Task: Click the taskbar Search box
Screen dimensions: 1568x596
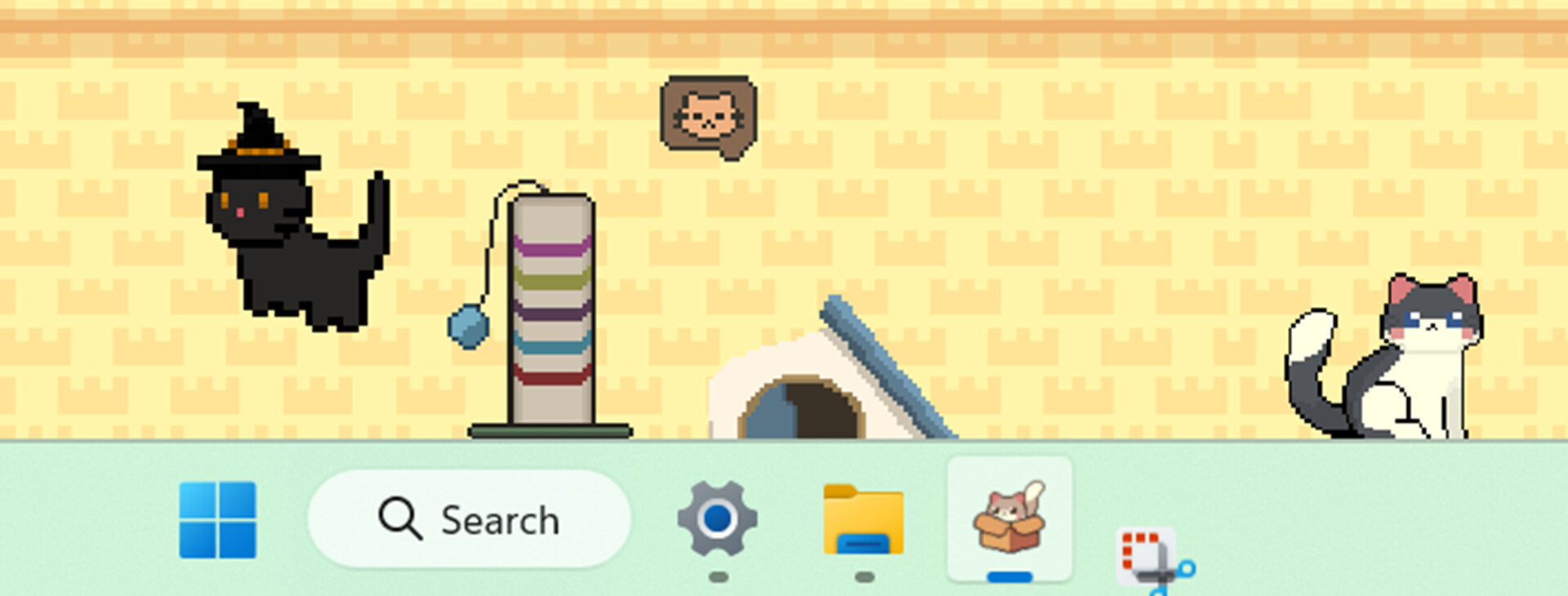Action: (x=470, y=519)
